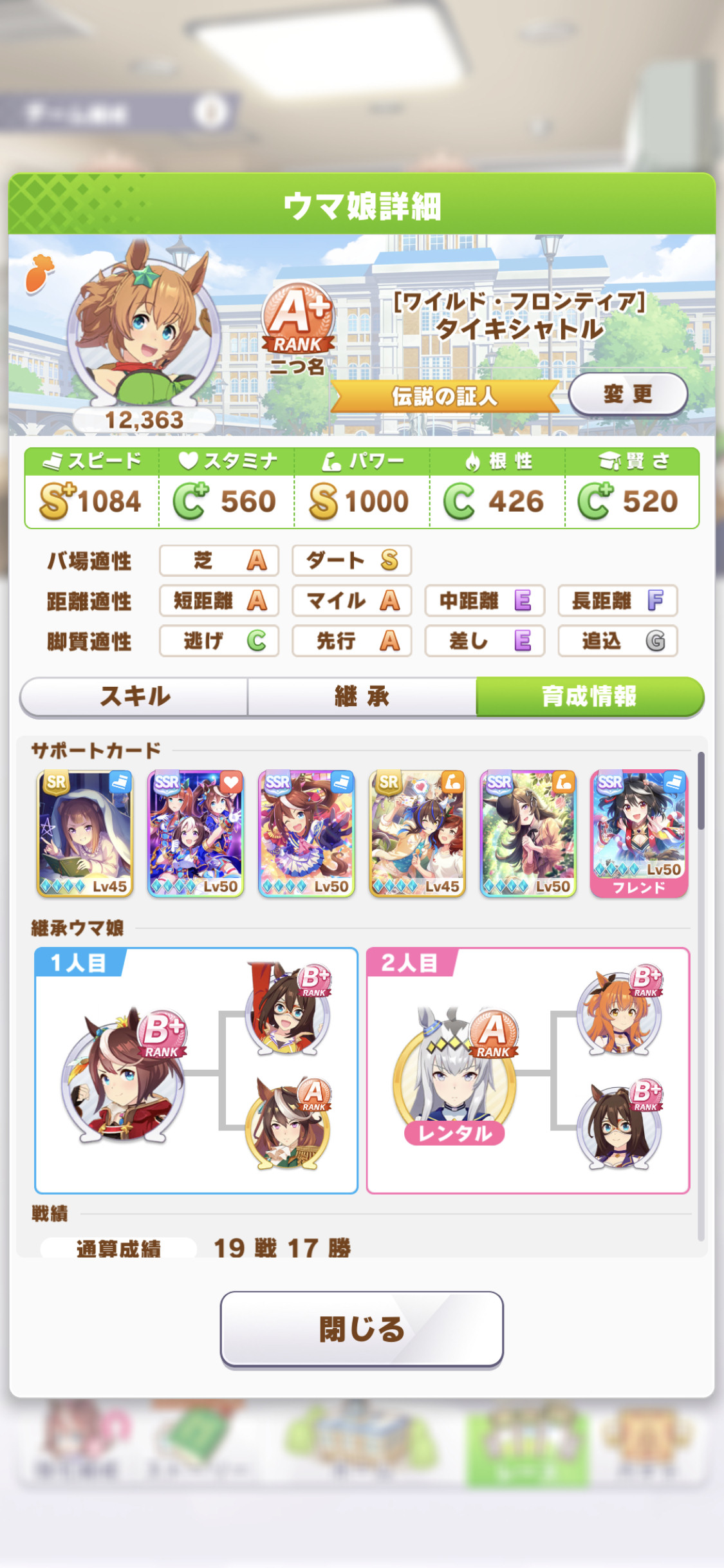Screen dimensions: 724x1568
Task: Tap the carrot icon beside the portrait
Action: click(x=39, y=273)
